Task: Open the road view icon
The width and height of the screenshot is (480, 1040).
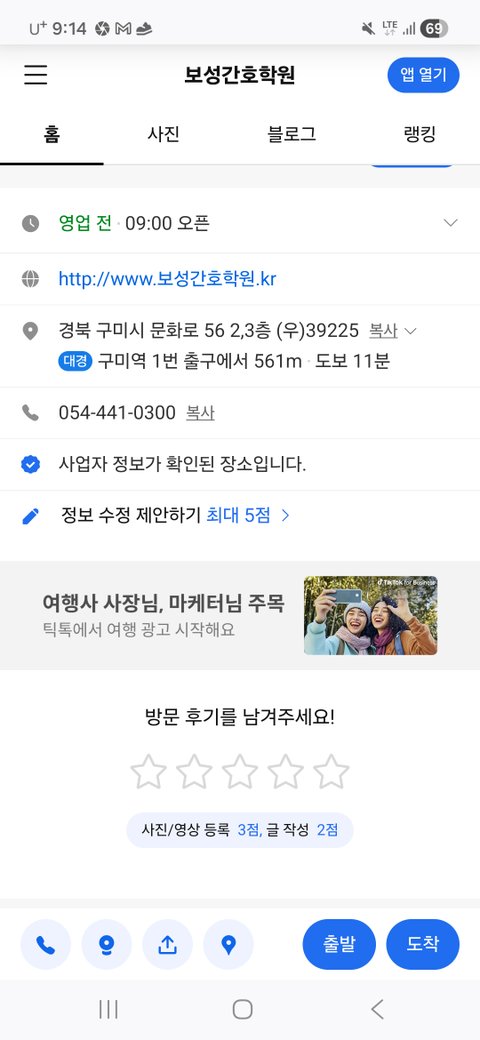Action: [107, 944]
